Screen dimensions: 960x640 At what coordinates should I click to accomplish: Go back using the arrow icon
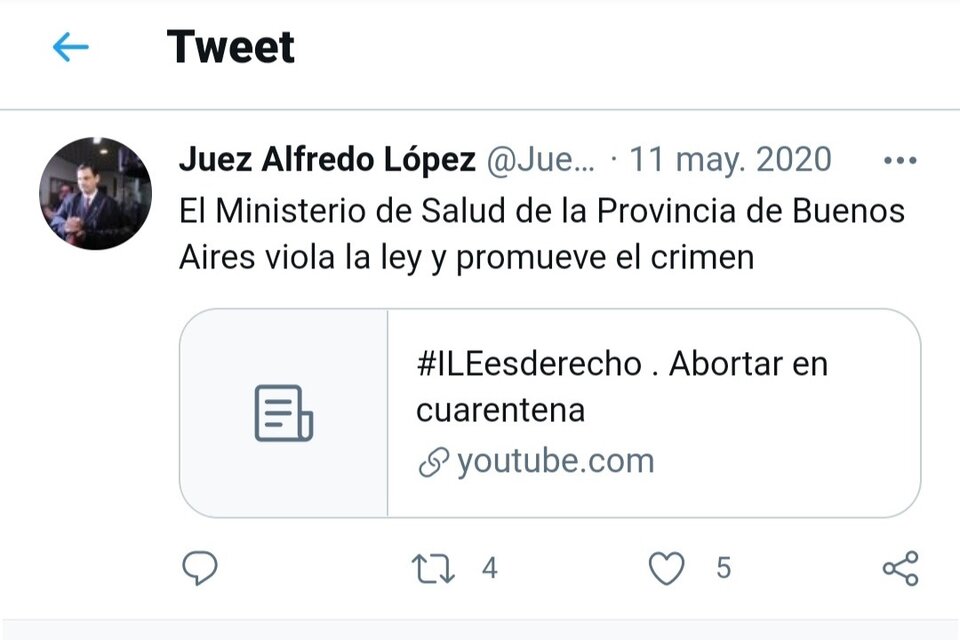pos(70,47)
